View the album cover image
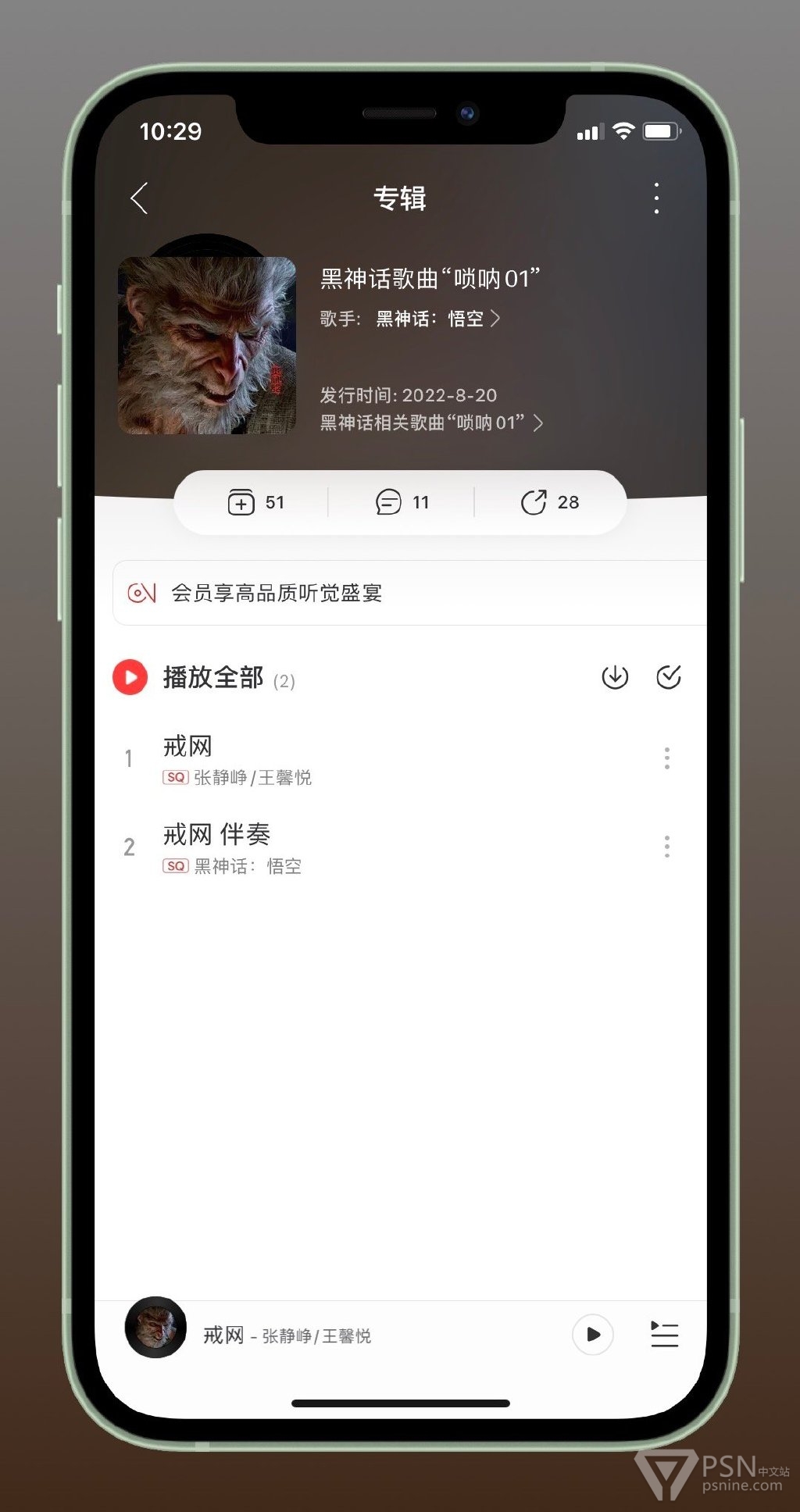 pos(207,345)
